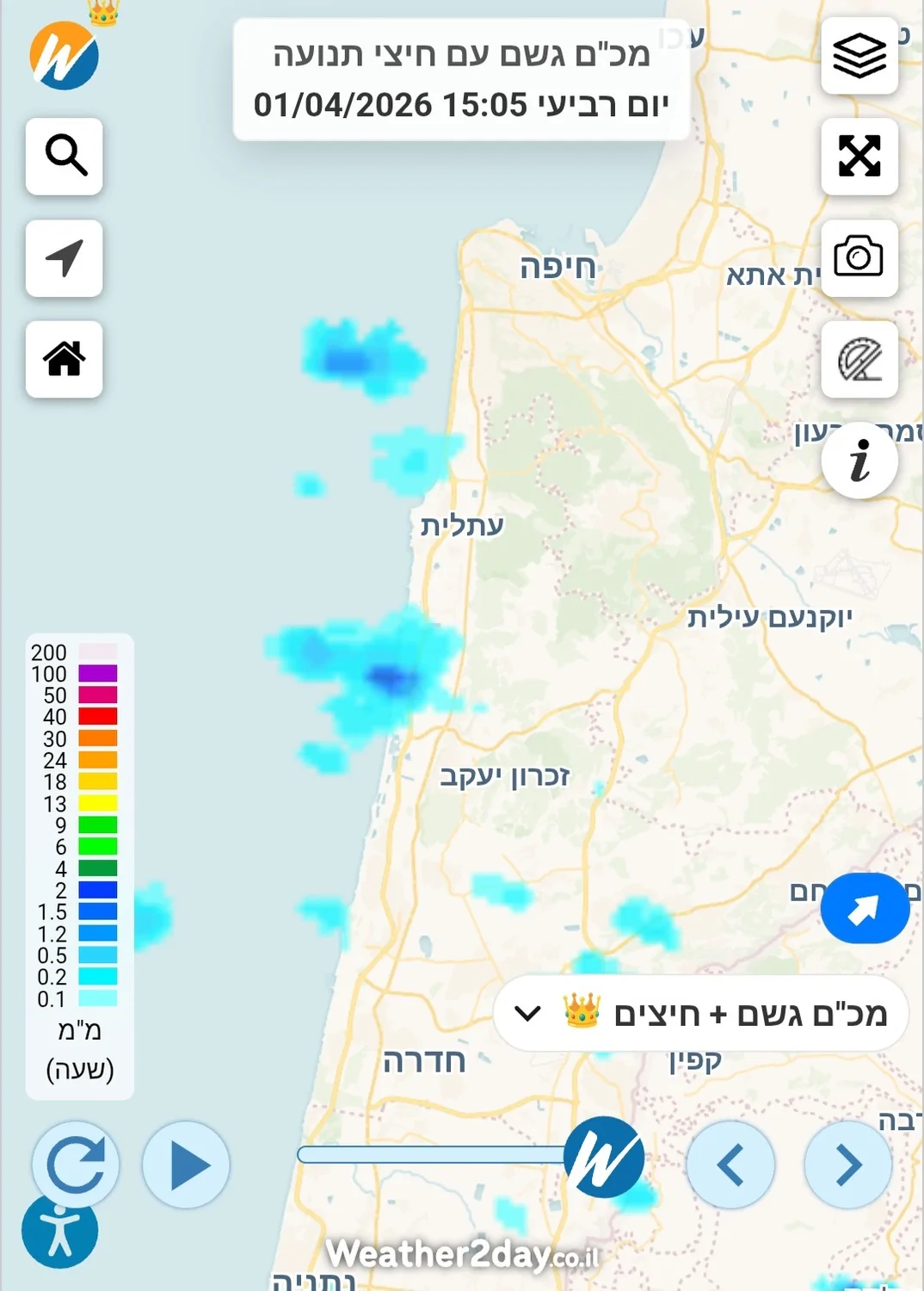Show the information panel
924x1291 pixels.
(x=859, y=460)
